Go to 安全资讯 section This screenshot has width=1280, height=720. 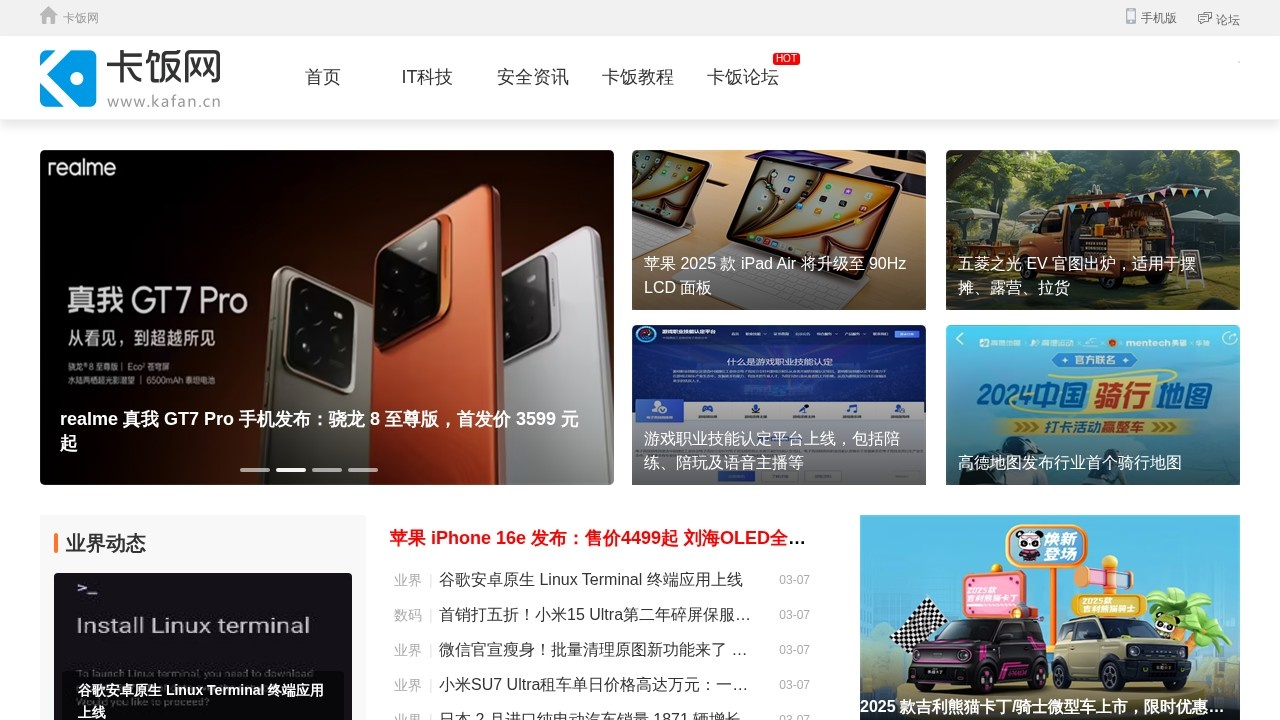click(532, 77)
